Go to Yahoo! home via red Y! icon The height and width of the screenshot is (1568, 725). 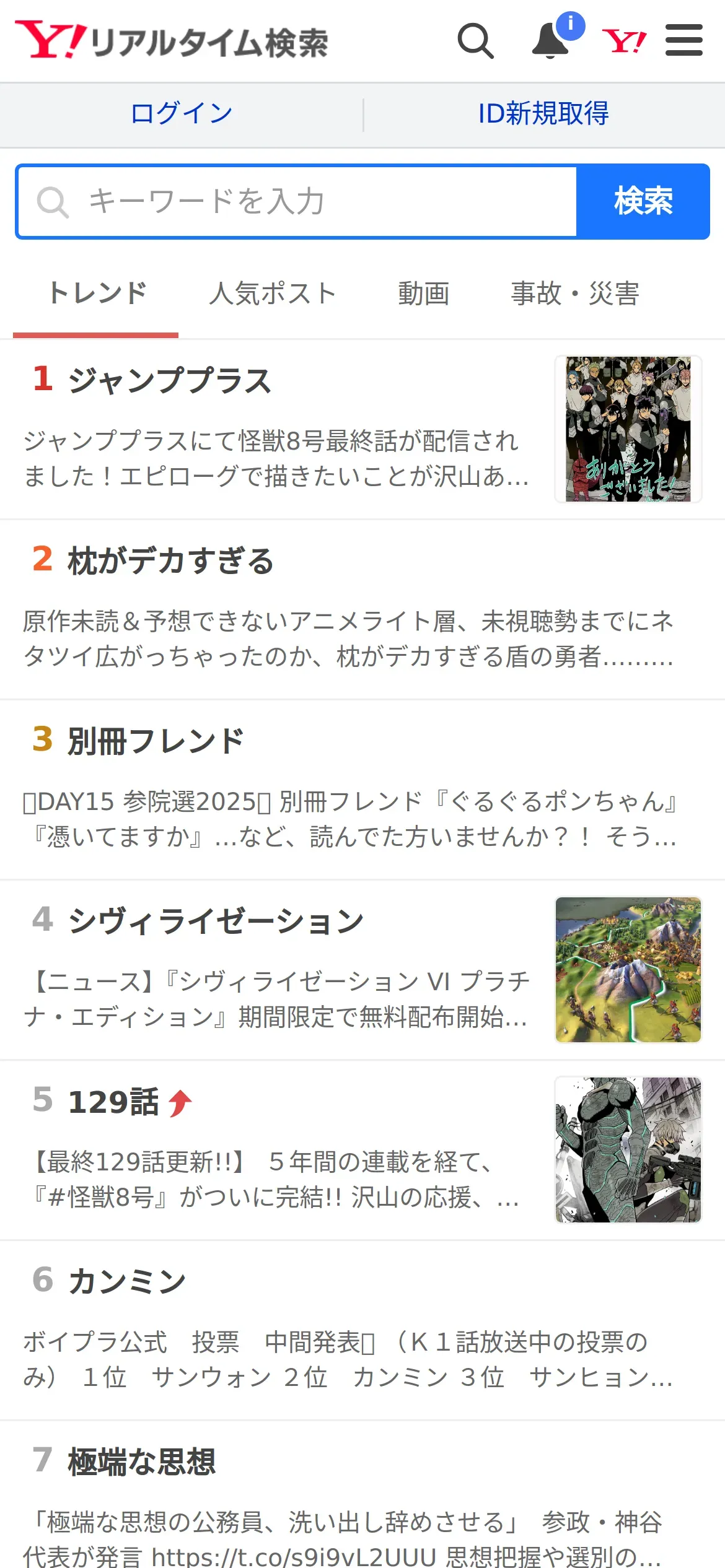point(625,41)
